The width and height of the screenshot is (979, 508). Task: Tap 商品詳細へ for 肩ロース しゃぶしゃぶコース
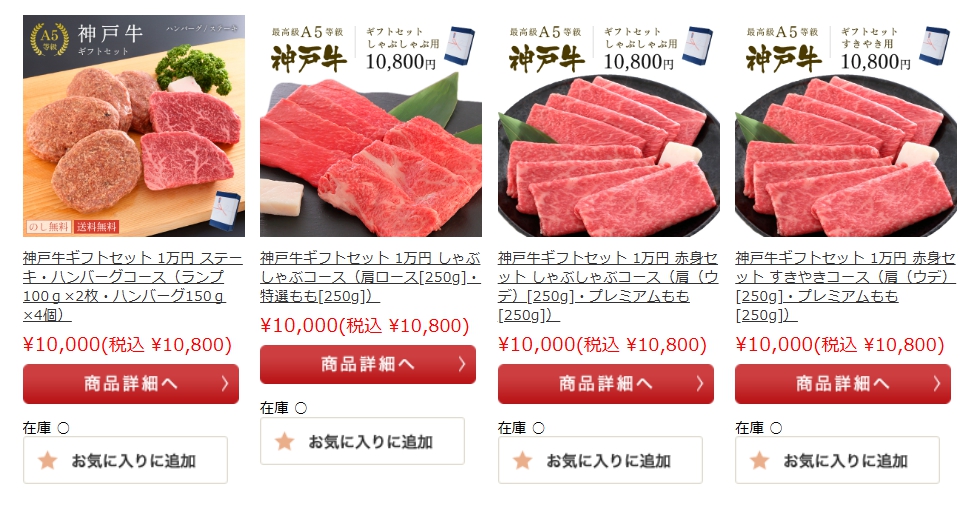point(368,365)
